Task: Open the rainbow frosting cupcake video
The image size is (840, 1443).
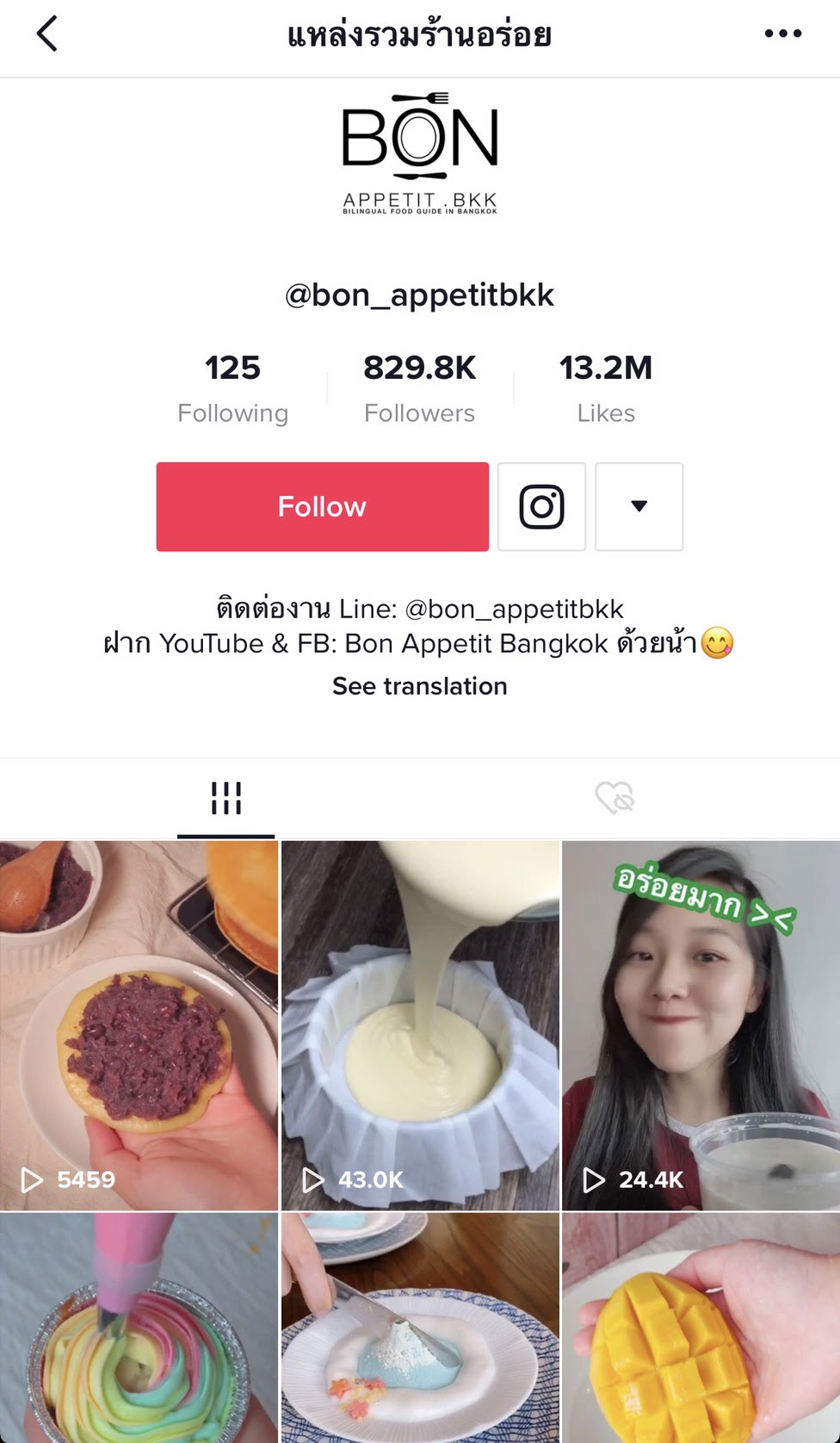Action: pos(139,1328)
